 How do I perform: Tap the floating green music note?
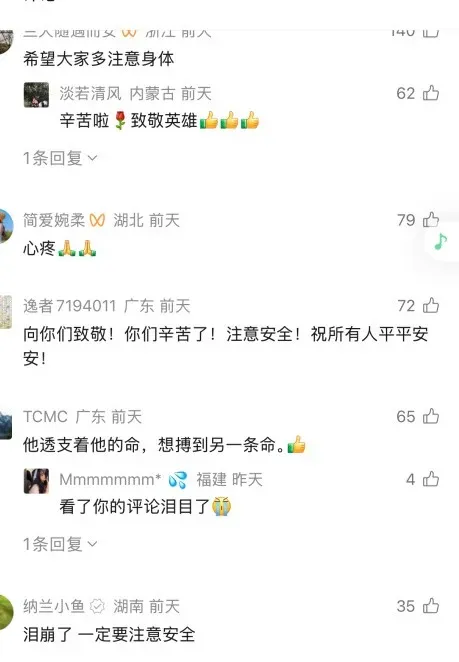coord(441,241)
